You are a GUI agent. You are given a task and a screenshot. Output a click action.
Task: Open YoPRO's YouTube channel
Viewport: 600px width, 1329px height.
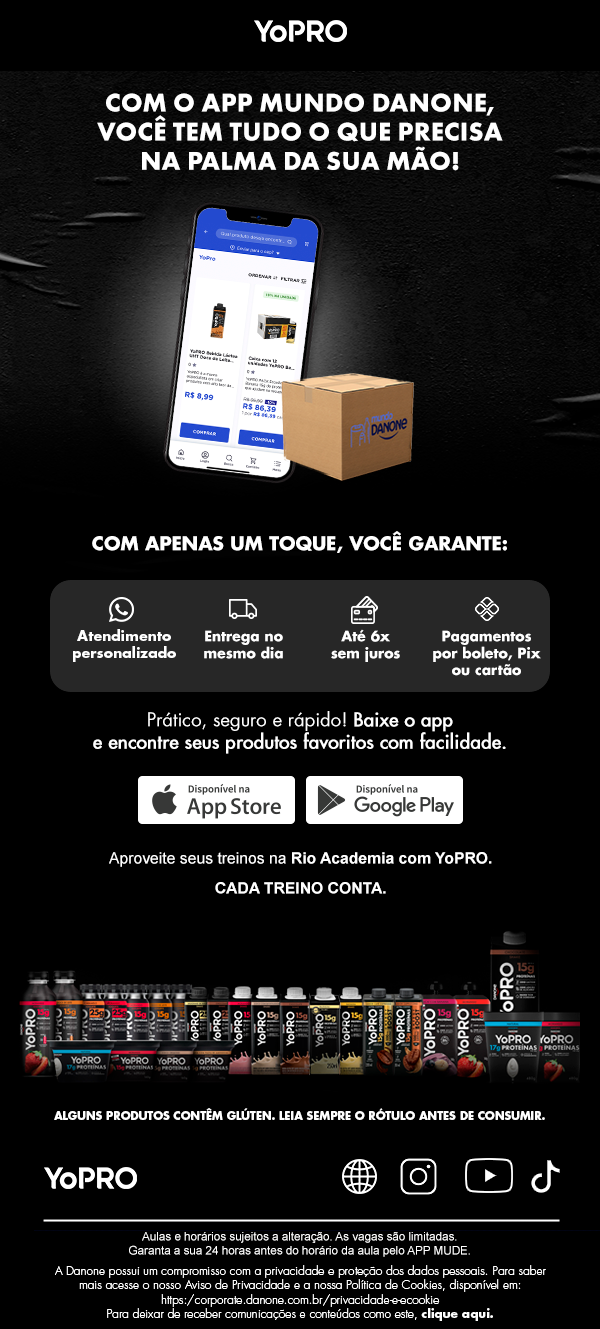click(488, 1176)
